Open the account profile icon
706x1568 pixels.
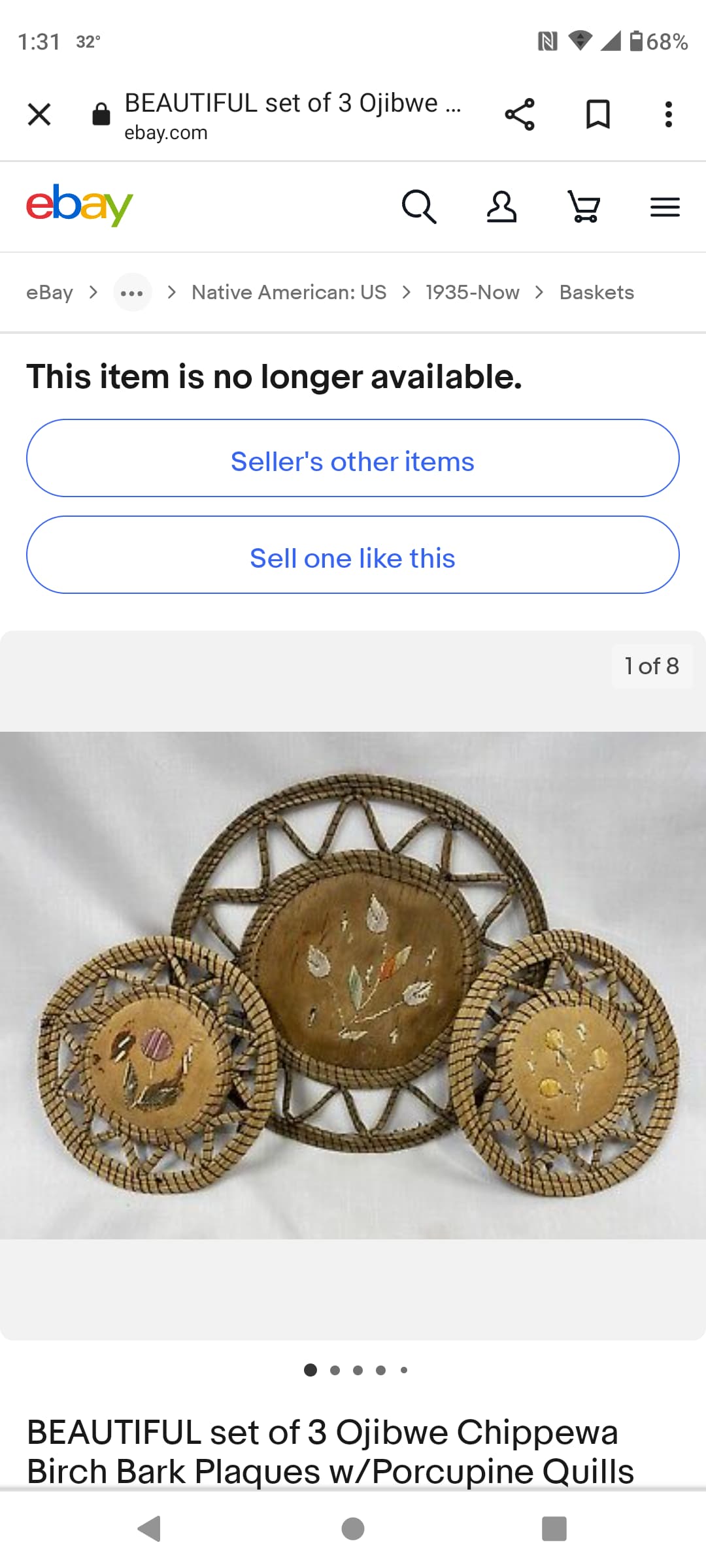[501, 206]
